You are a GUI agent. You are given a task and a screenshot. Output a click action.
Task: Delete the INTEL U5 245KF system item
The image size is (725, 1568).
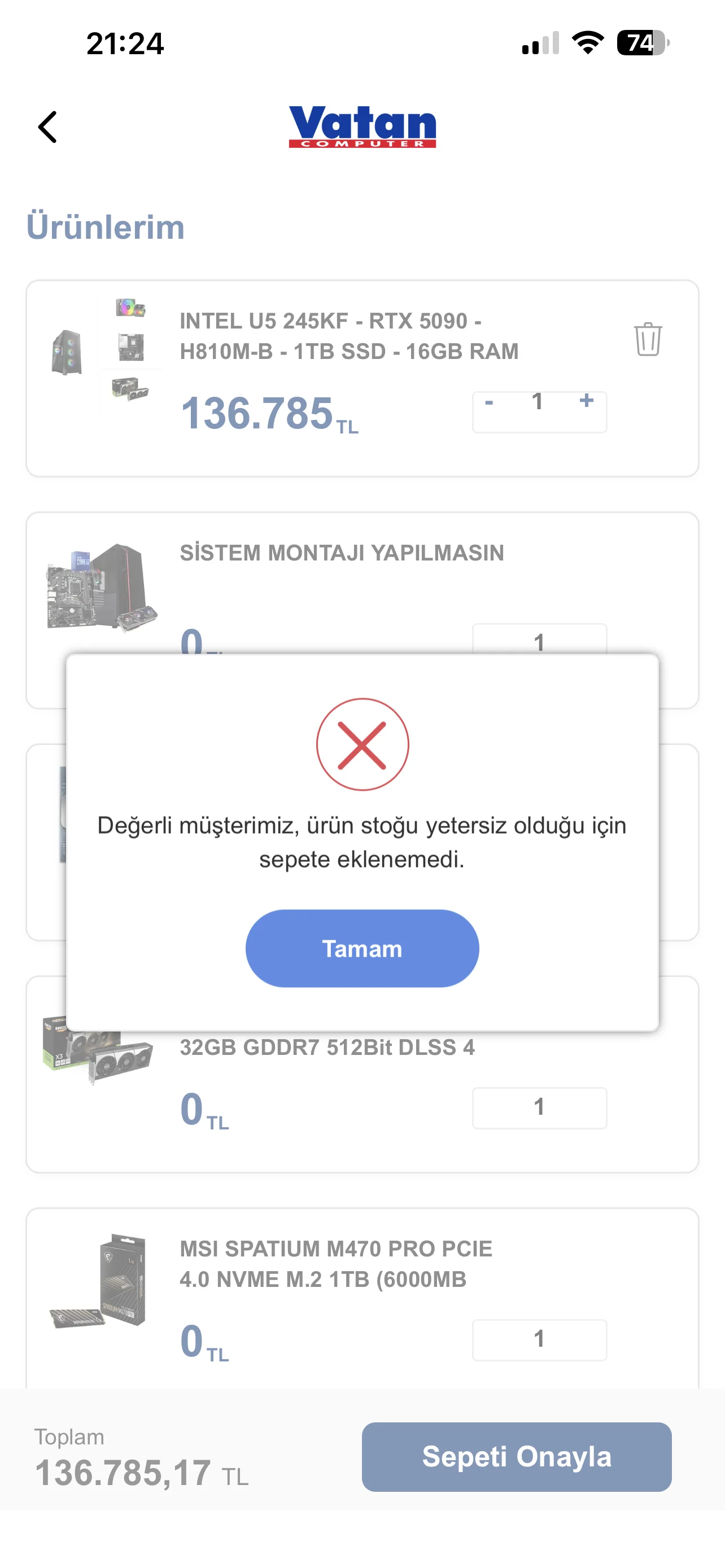(x=647, y=339)
